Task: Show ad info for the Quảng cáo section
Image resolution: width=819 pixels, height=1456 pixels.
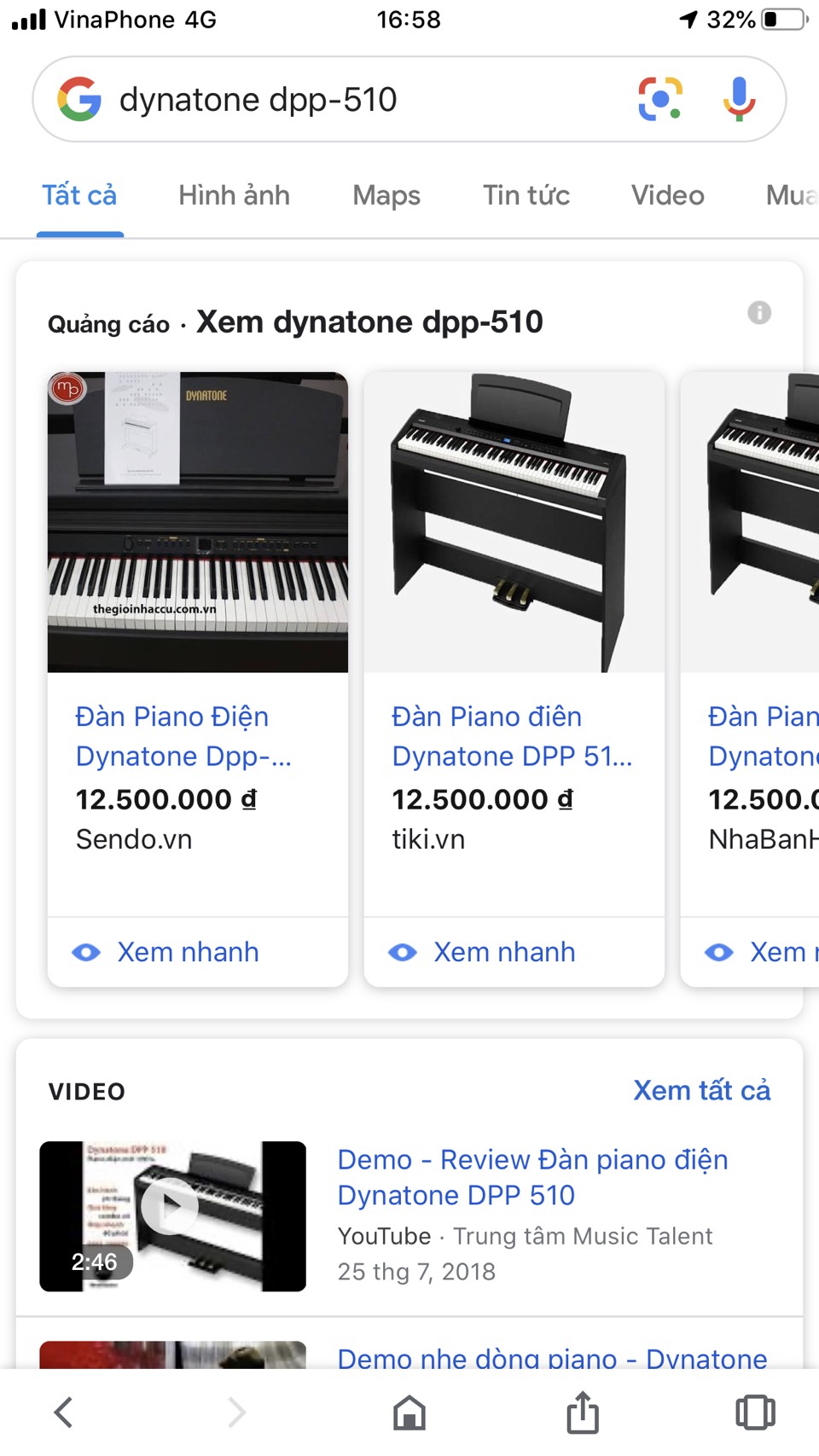Action: [758, 313]
